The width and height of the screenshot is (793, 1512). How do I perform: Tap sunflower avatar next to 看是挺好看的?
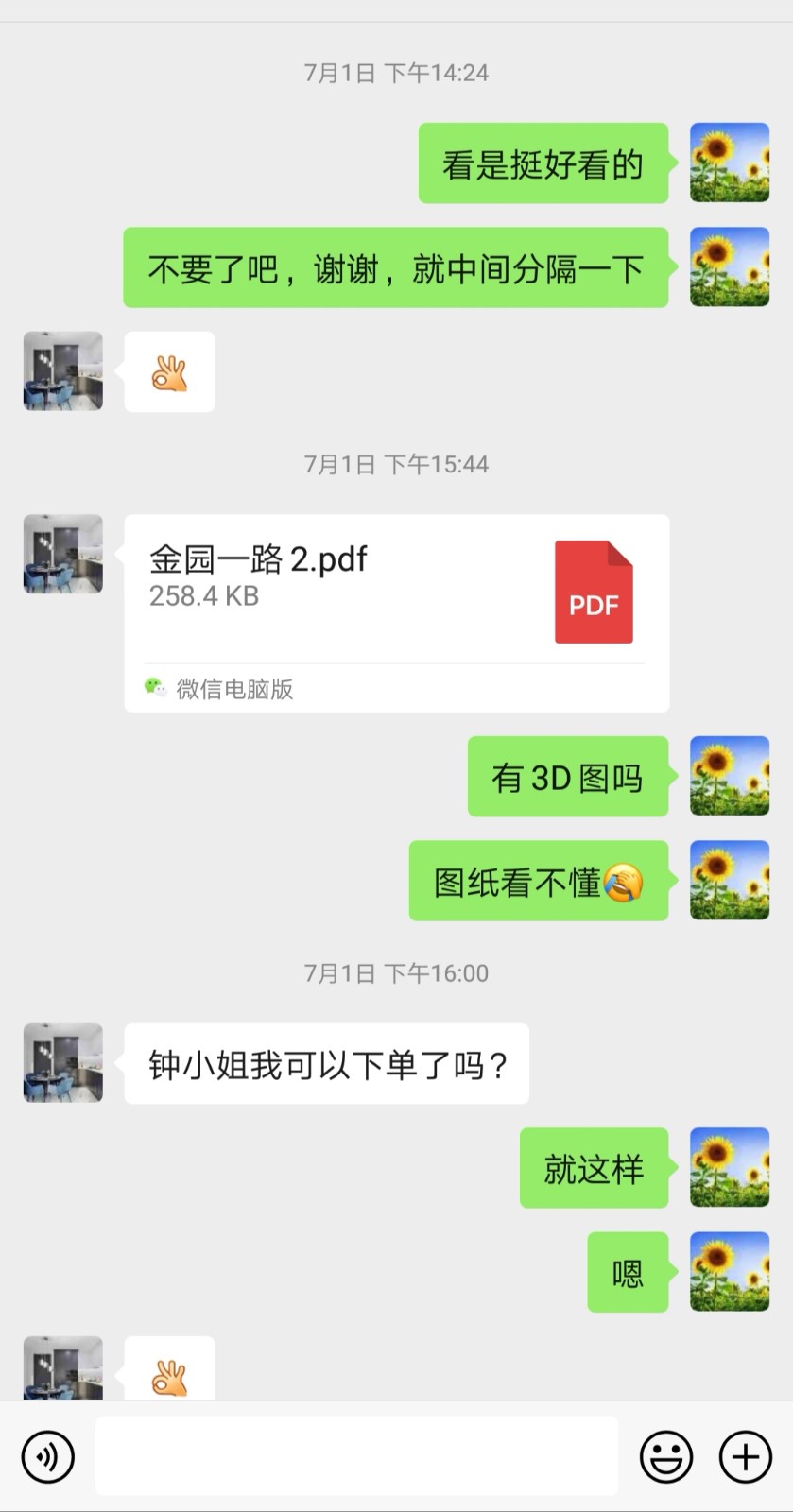(x=729, y=163)
